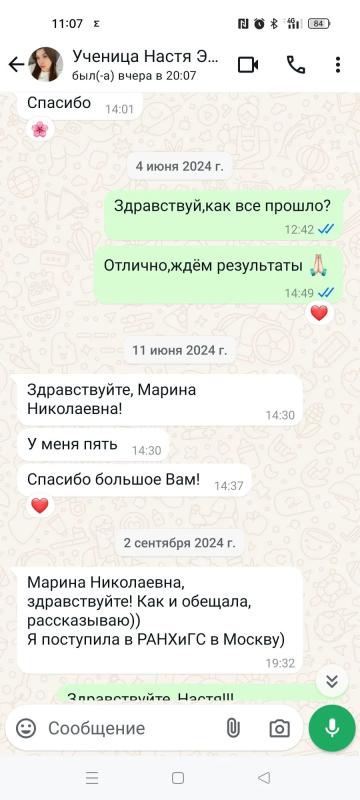This screenshot has height=800, width=360.
Task: View the flower reaction under Спасибо
Action: (x=40, y=129)
